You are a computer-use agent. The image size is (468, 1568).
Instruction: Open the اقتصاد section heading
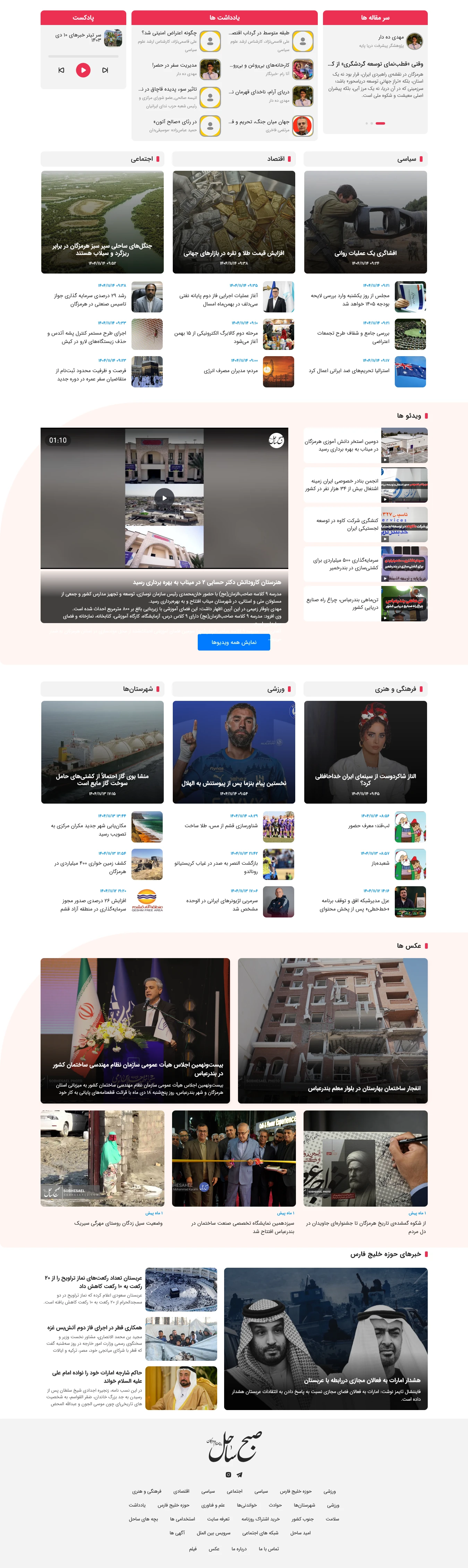[276, 159]
